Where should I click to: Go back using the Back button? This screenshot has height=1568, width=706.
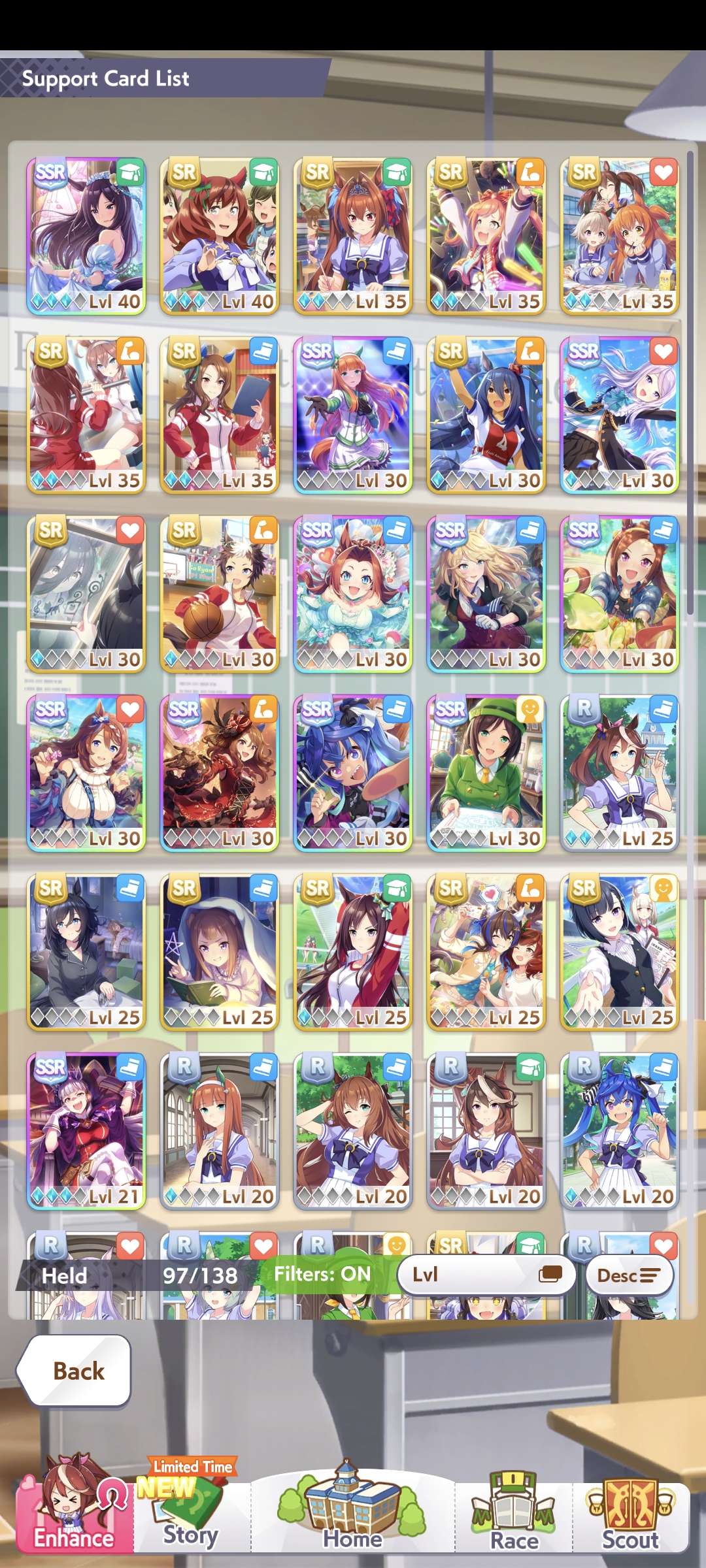pos(75,1370)
